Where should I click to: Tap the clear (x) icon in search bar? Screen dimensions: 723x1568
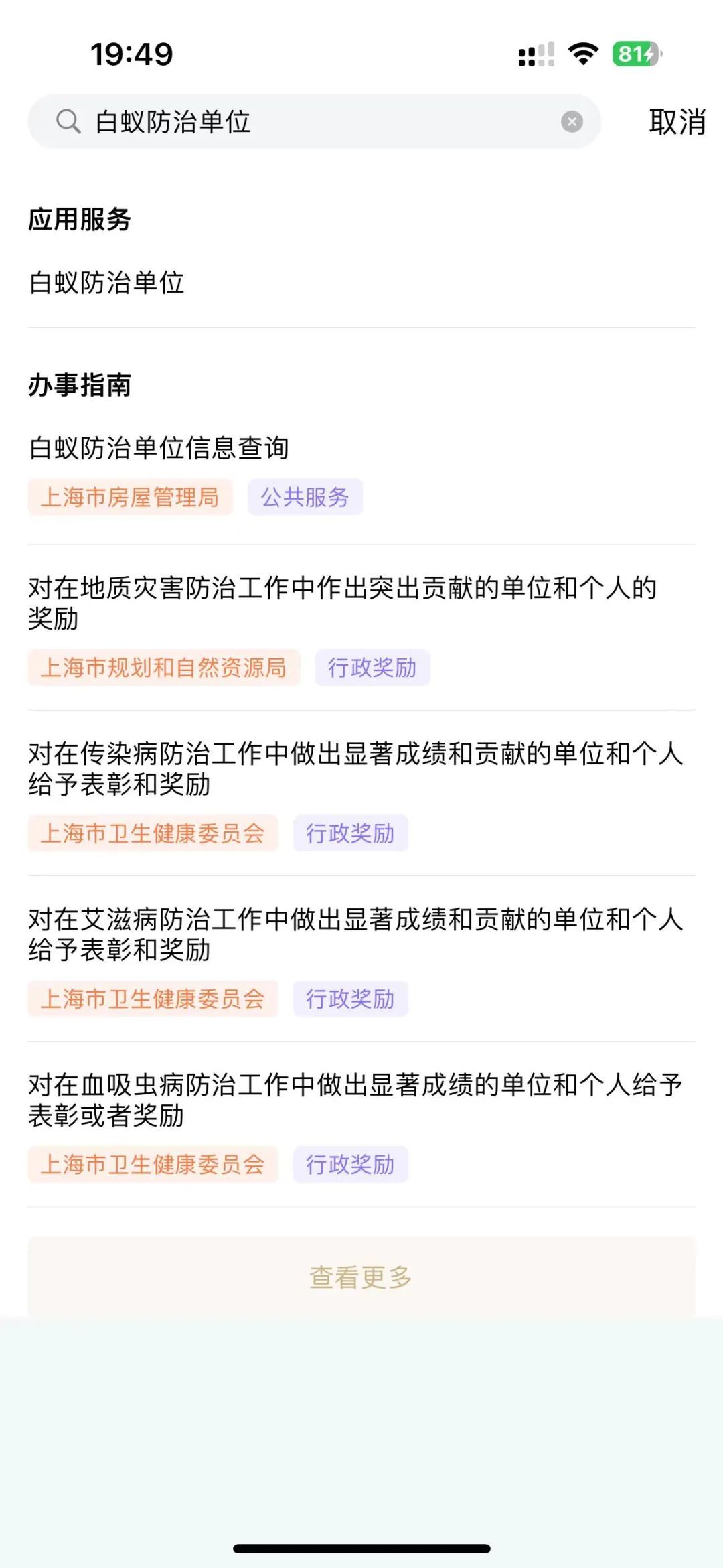coord(571,121)
